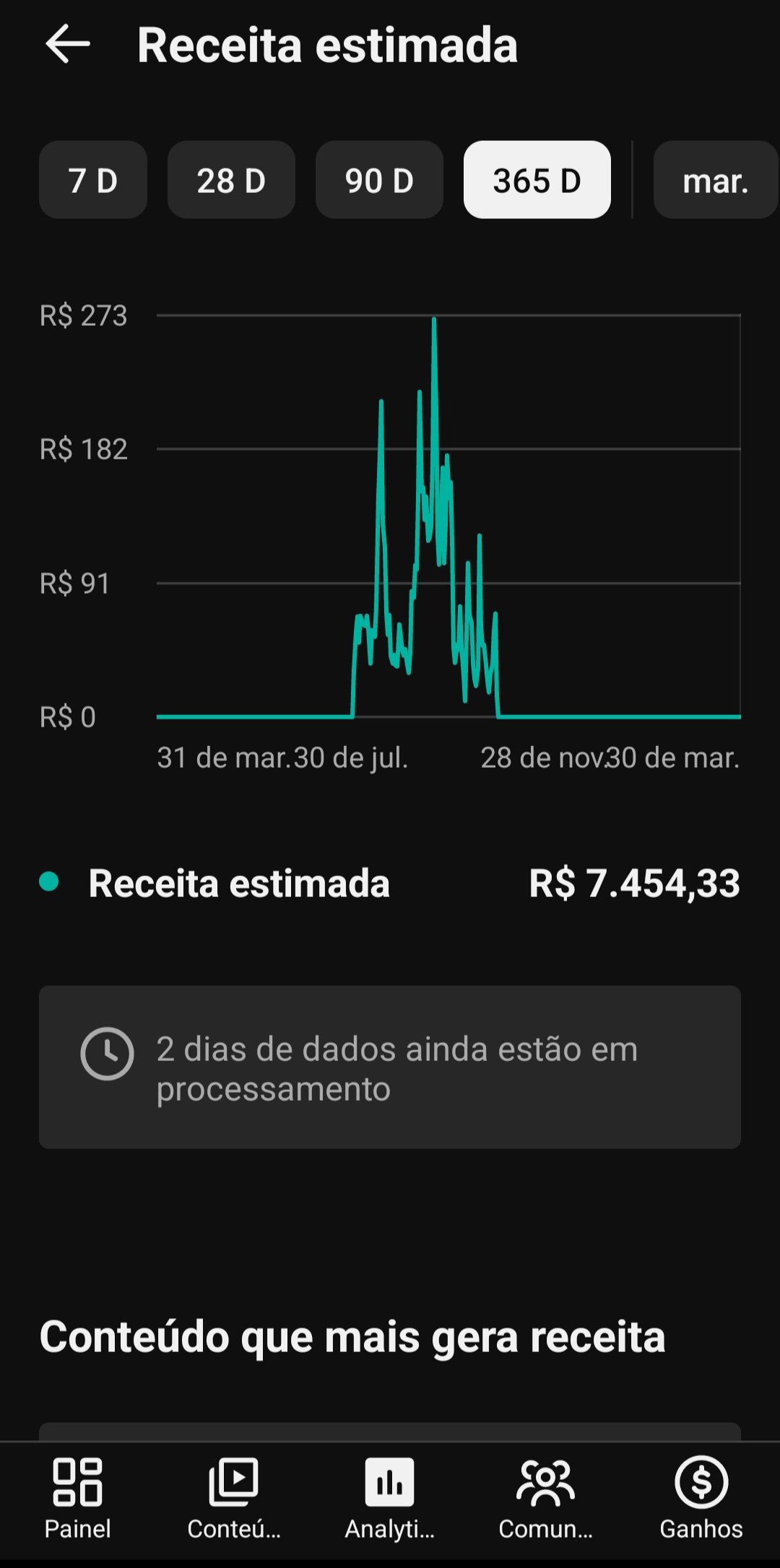Screen dimensions: 780x1568
Task: Choose the 90 D range chip
Action: (379, 180)
